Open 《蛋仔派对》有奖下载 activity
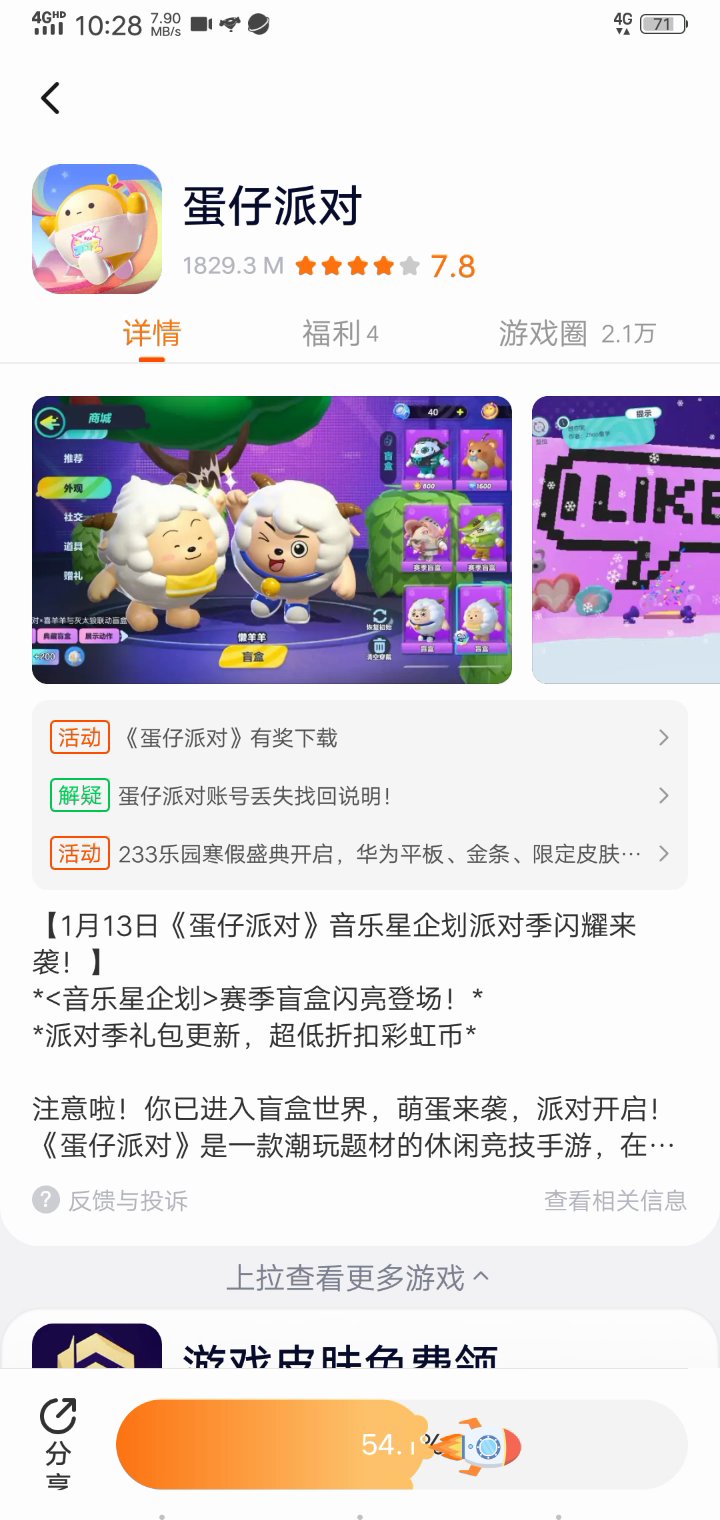The image size is (720, 1520). pyautogui.click(x=360, y=738)
